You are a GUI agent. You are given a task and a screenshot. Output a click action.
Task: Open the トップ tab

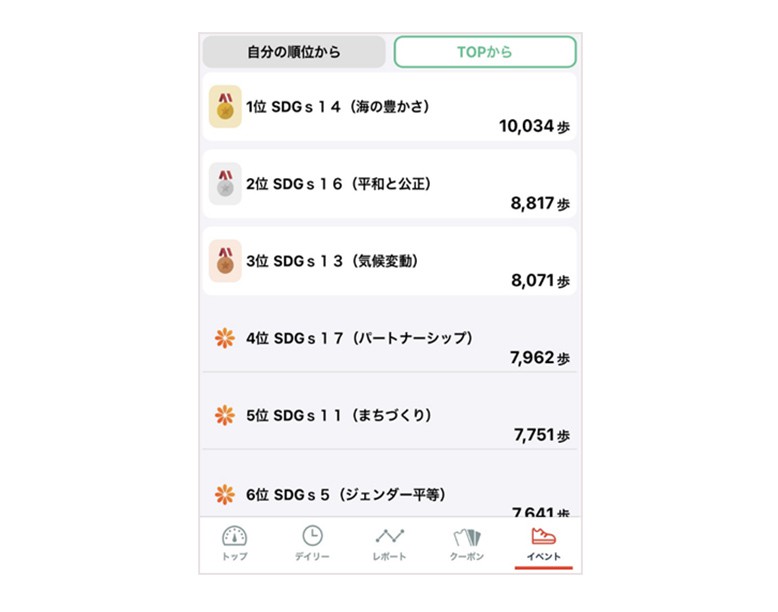pyautogui.click(x=234, y=544)
